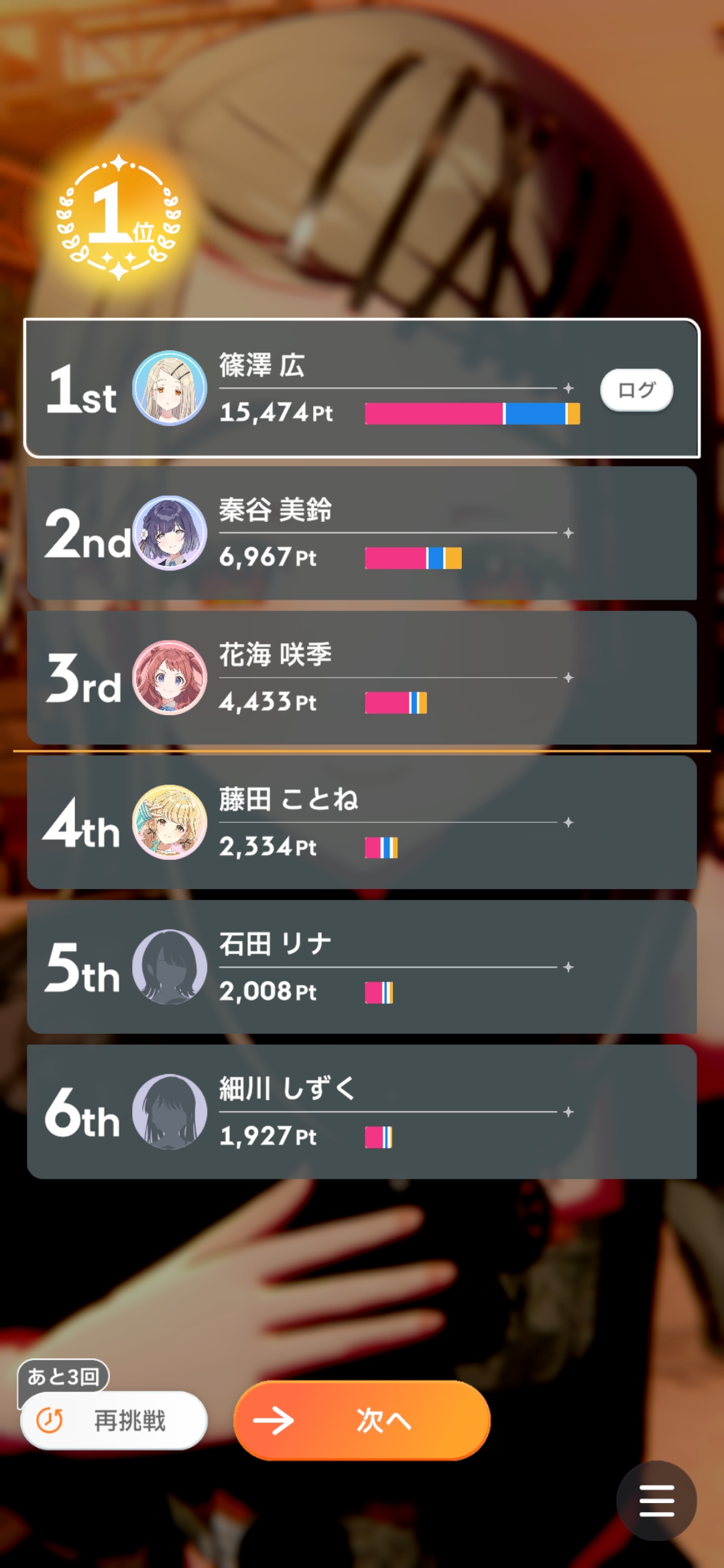
Task: Open the hamburger menu button
Action: 656,1500
